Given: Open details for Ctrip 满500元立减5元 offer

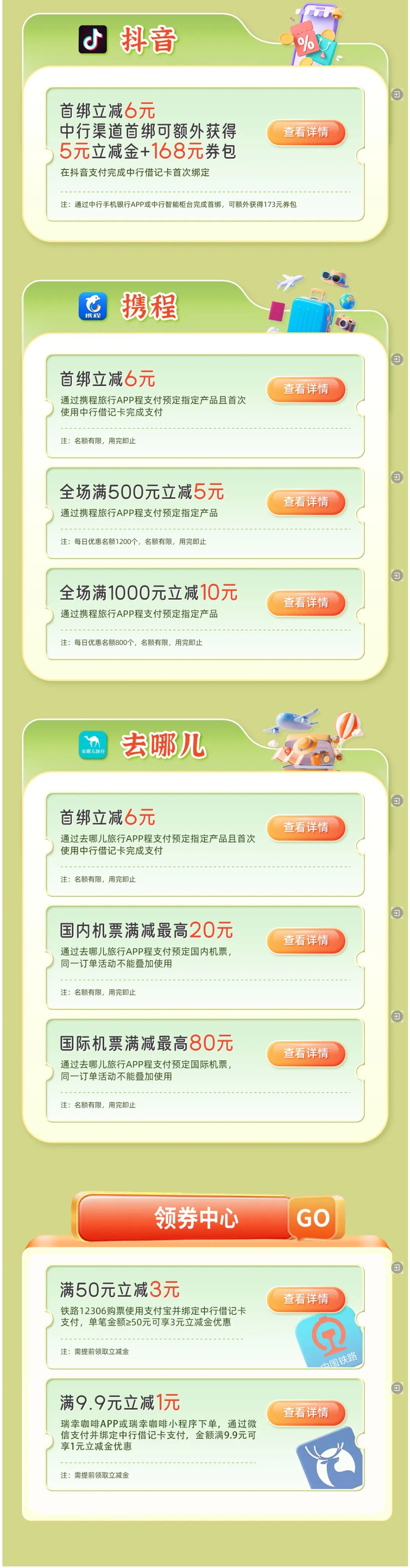Looking at the screenshot, I should [x=306, y=502].
